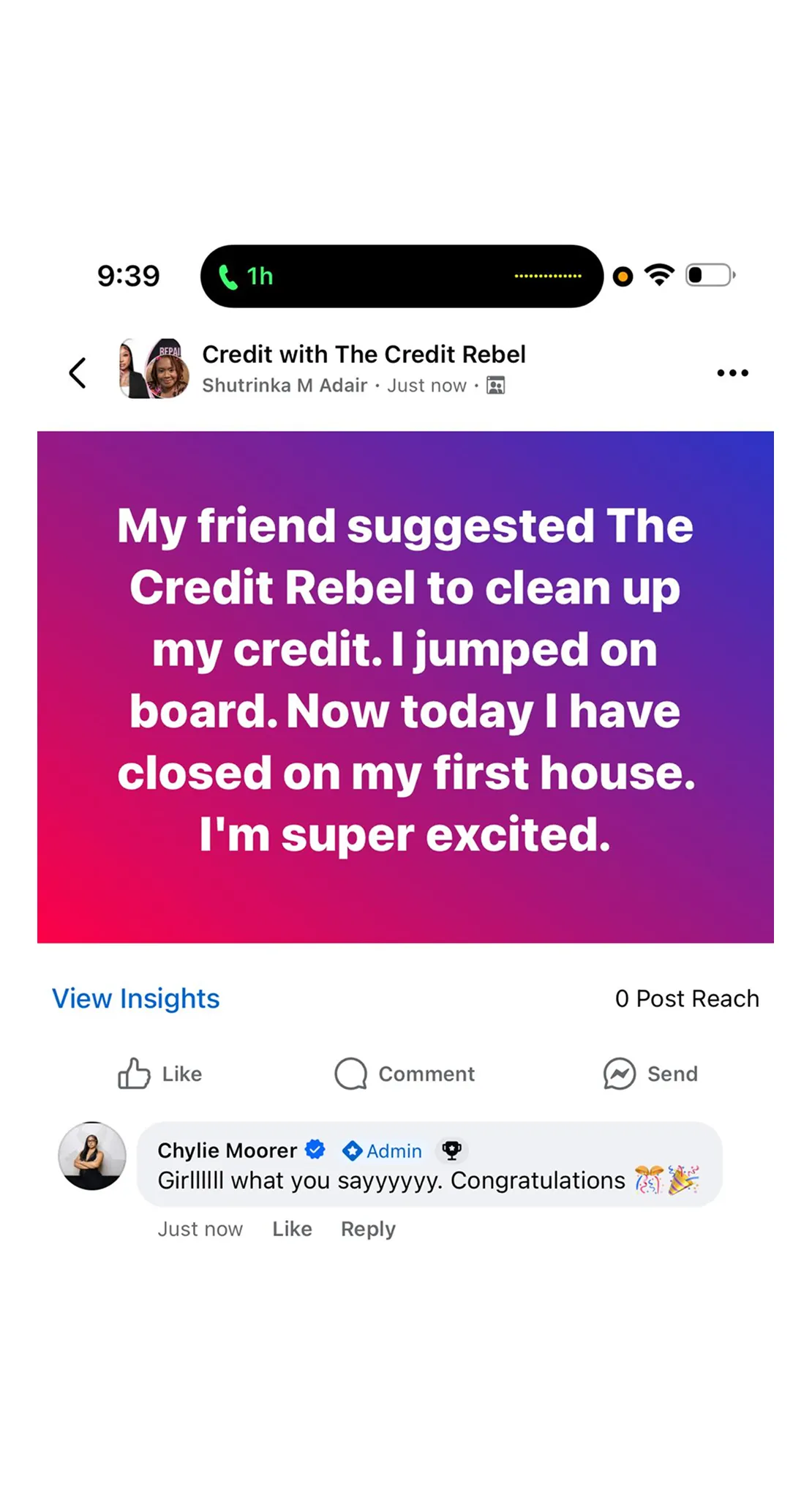Go back using the back arrow
This screenshot has width=812, height=1493.
(78, 373)
